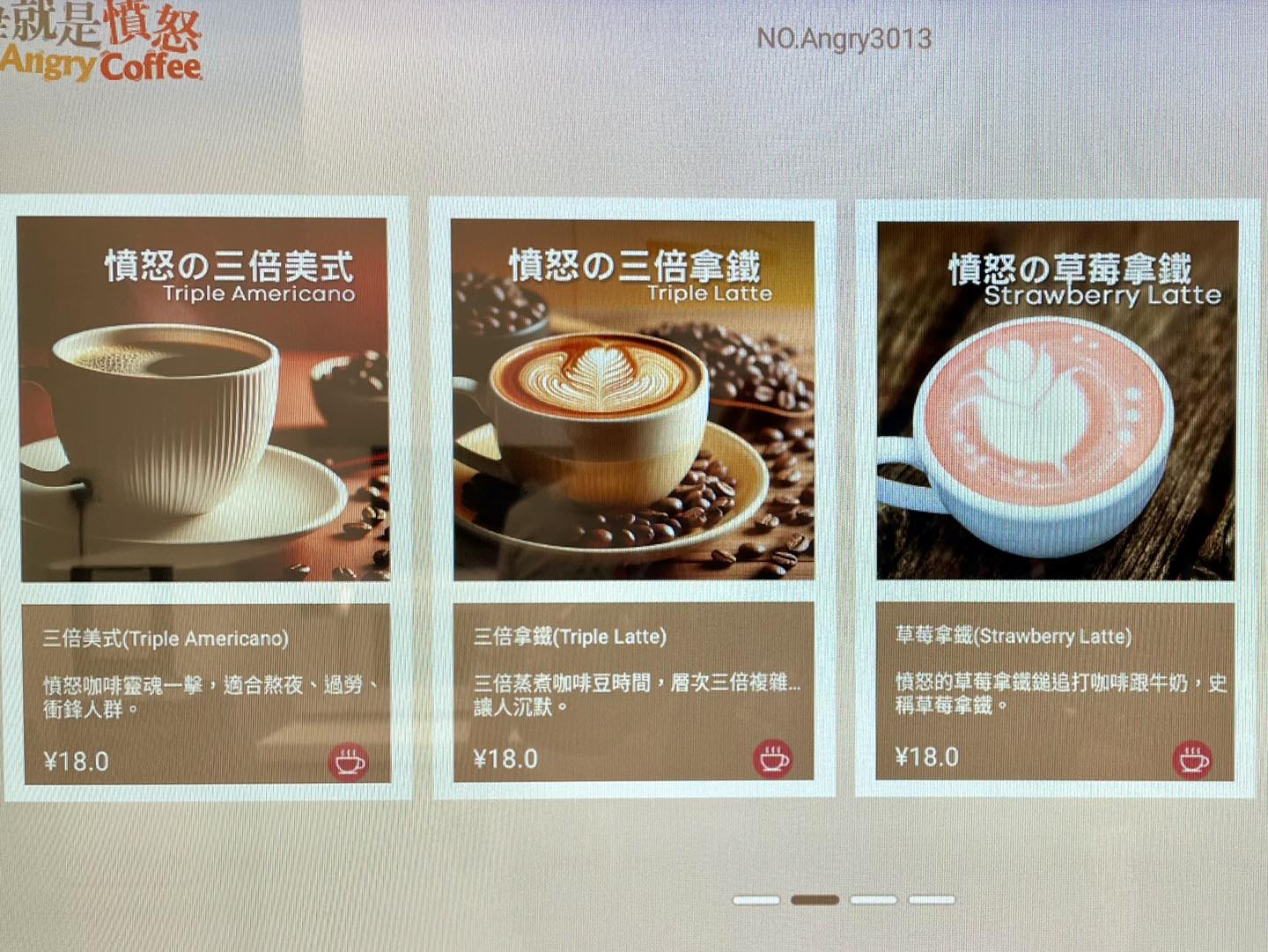Open the Triple Latte product card

coord(633,401)
